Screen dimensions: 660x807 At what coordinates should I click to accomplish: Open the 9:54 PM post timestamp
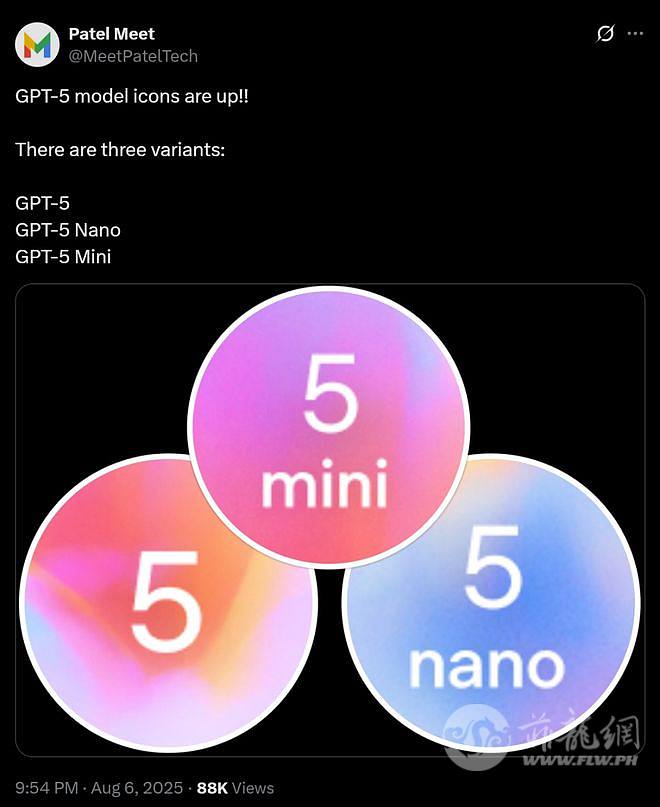[x=46, y=788]
